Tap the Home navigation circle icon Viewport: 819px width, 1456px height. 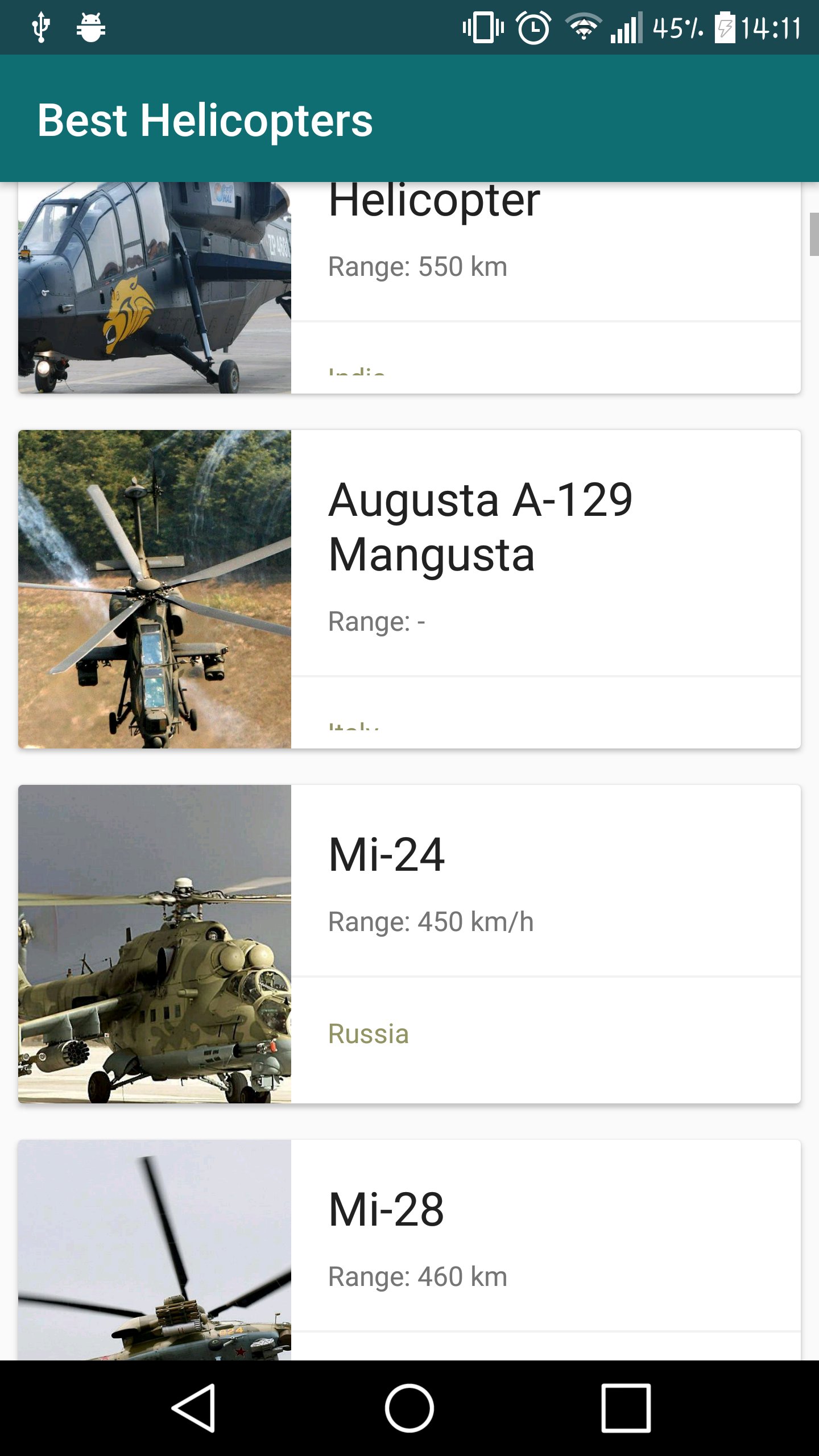tap(409, 1405)
